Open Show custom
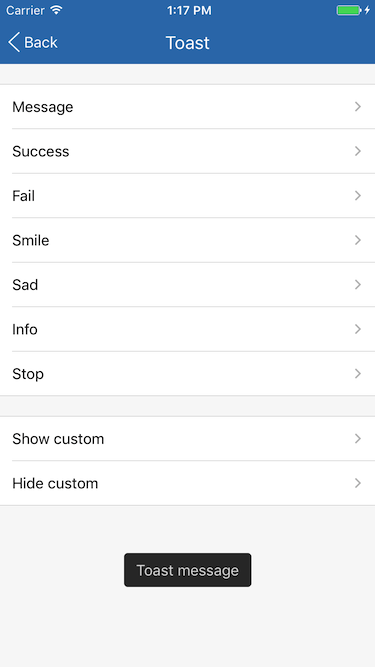 [188, 439]
